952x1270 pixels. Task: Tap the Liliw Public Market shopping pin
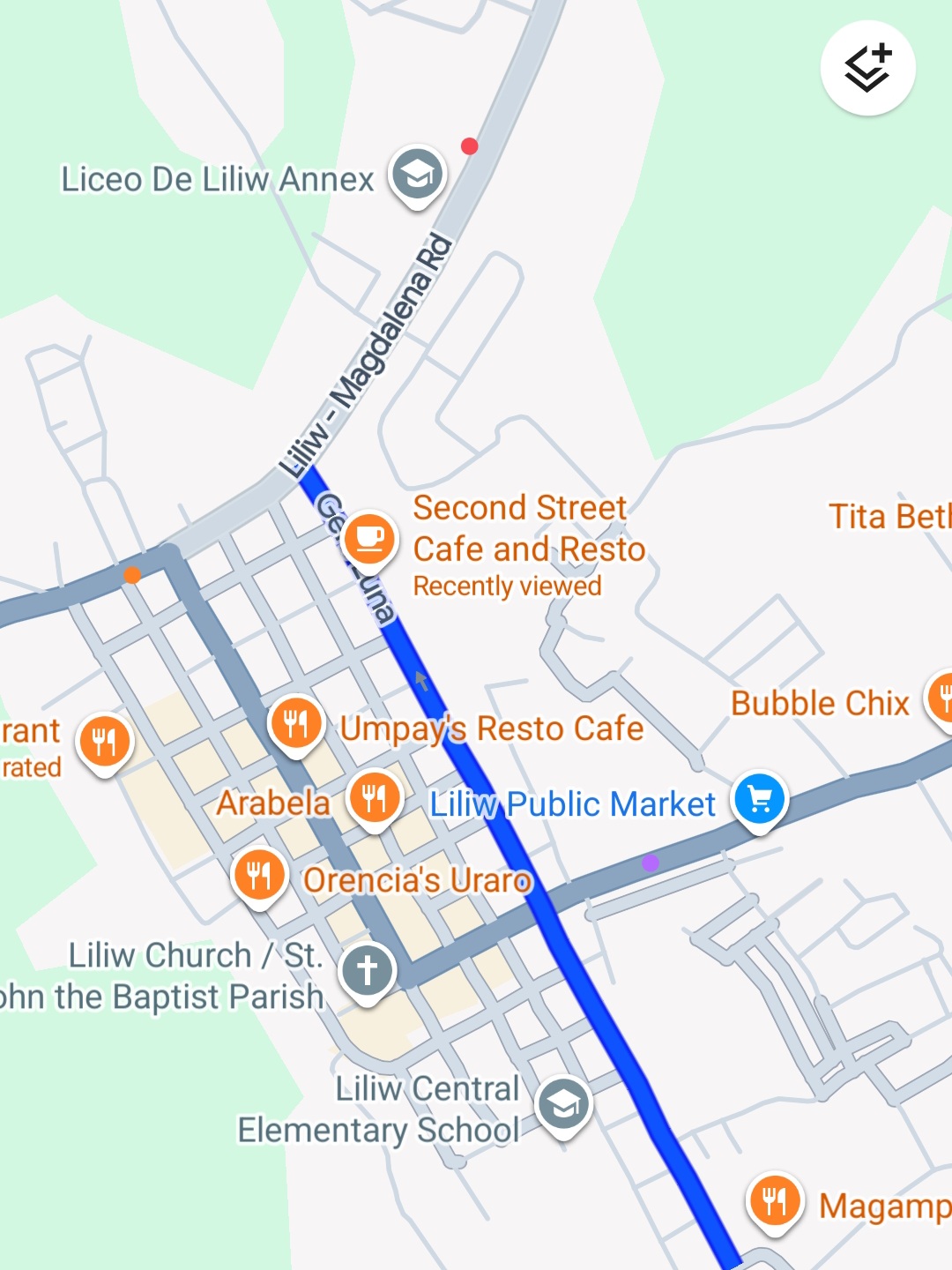pyautogui.click(x=759, y=799)
